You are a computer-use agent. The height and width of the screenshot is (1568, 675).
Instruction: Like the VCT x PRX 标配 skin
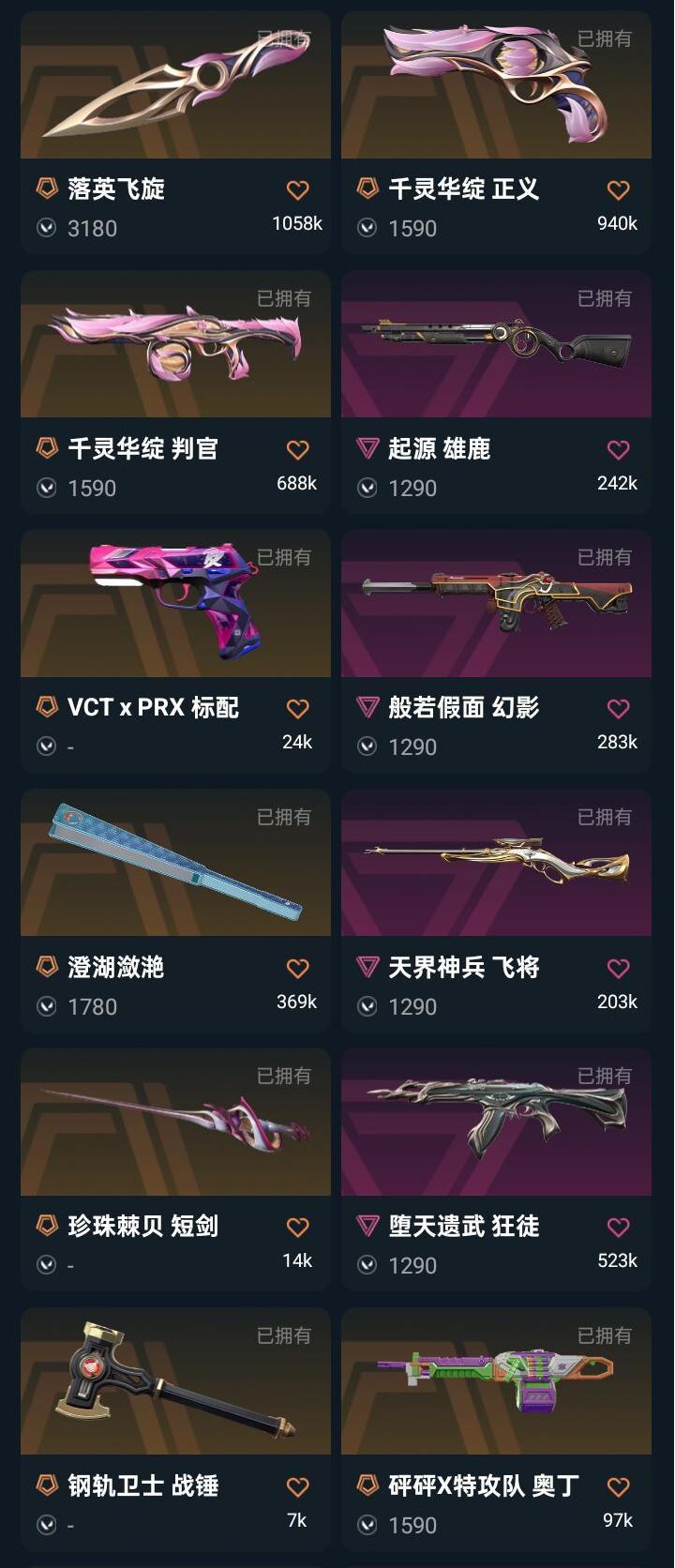[298, 709]
